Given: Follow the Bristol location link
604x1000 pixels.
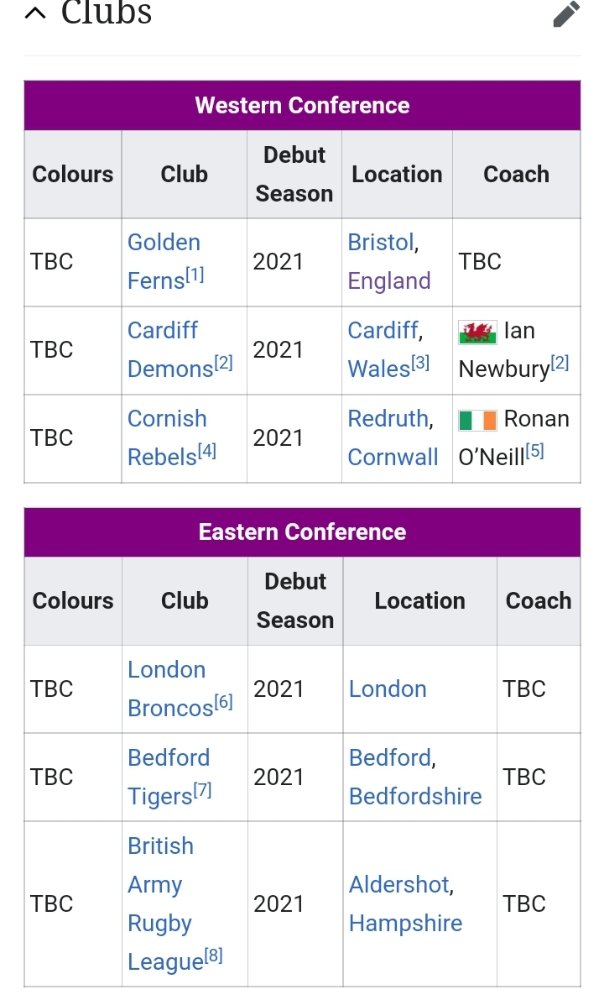Looking at the screenshot, I should (381, 242).
